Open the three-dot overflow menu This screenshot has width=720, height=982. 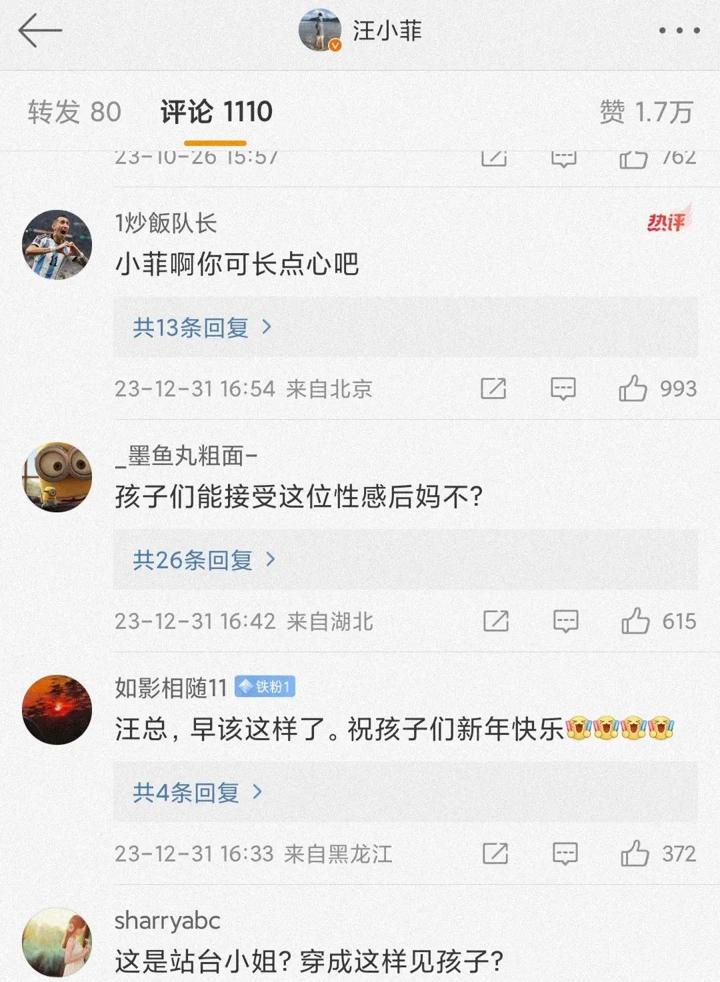[679, 32]
